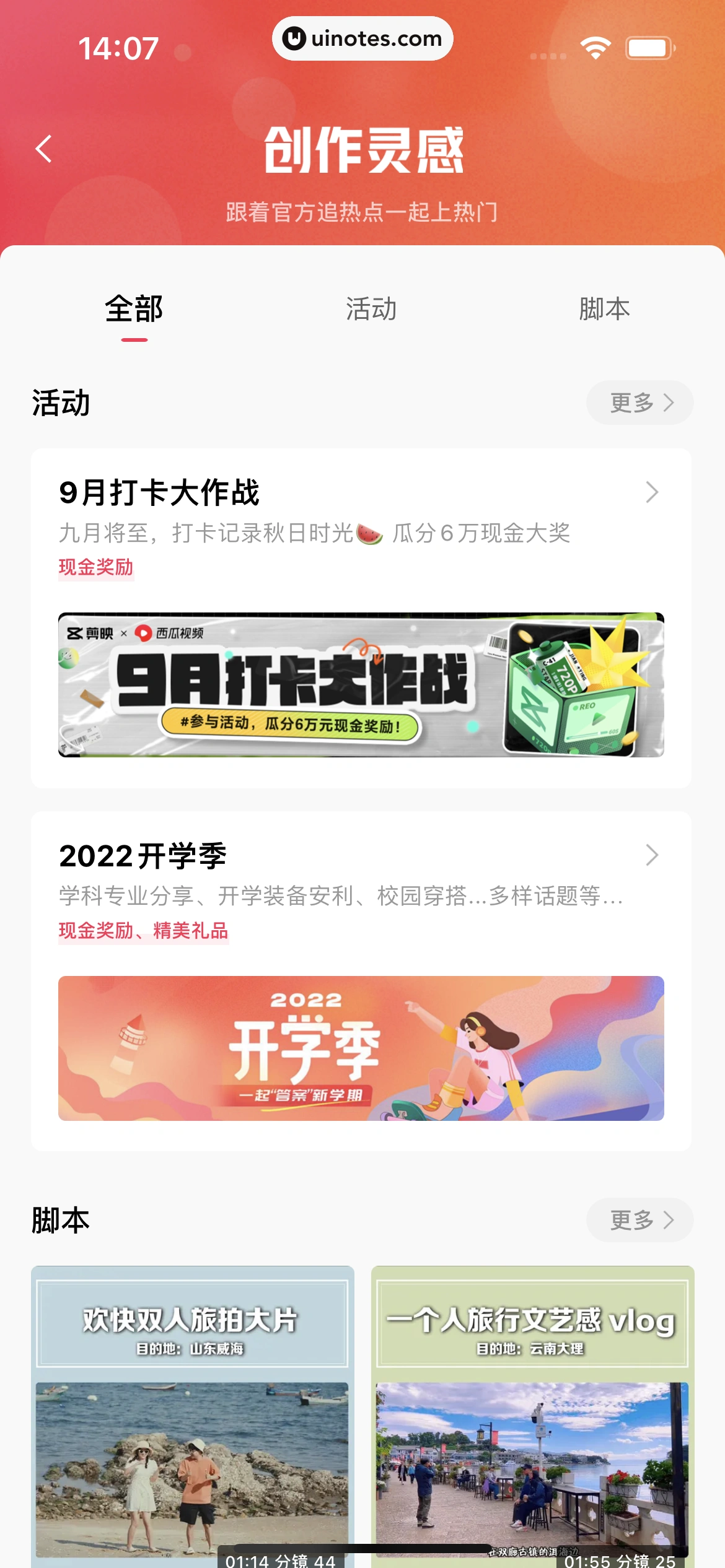Tap the 现金奖励 tag label

click(x=97, y=567)
